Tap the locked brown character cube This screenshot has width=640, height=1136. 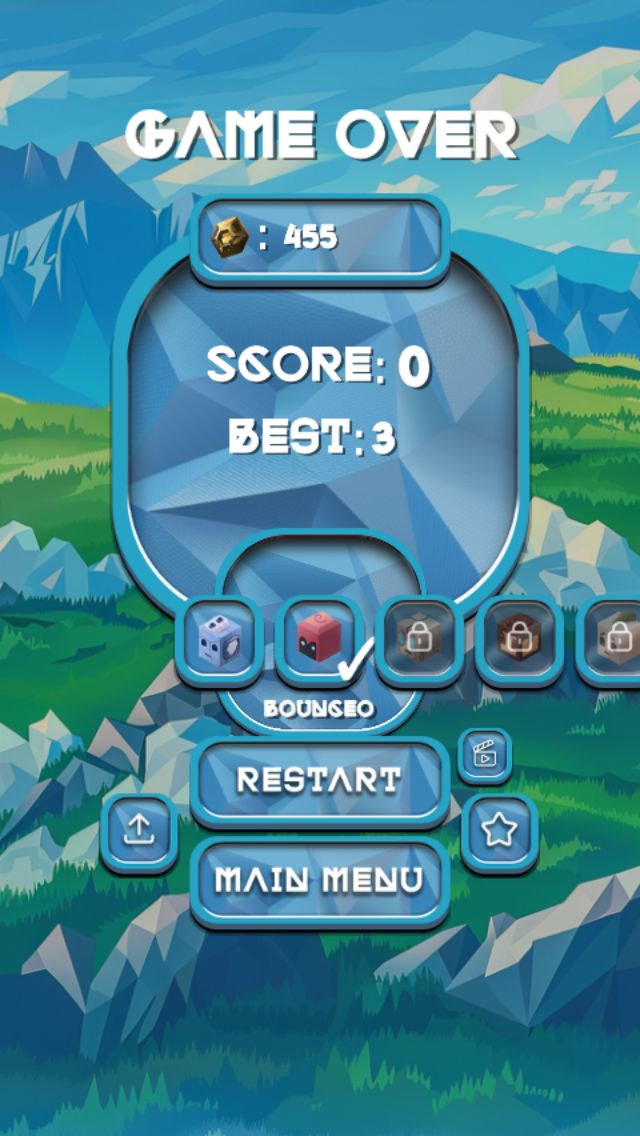tap(519, 640)
